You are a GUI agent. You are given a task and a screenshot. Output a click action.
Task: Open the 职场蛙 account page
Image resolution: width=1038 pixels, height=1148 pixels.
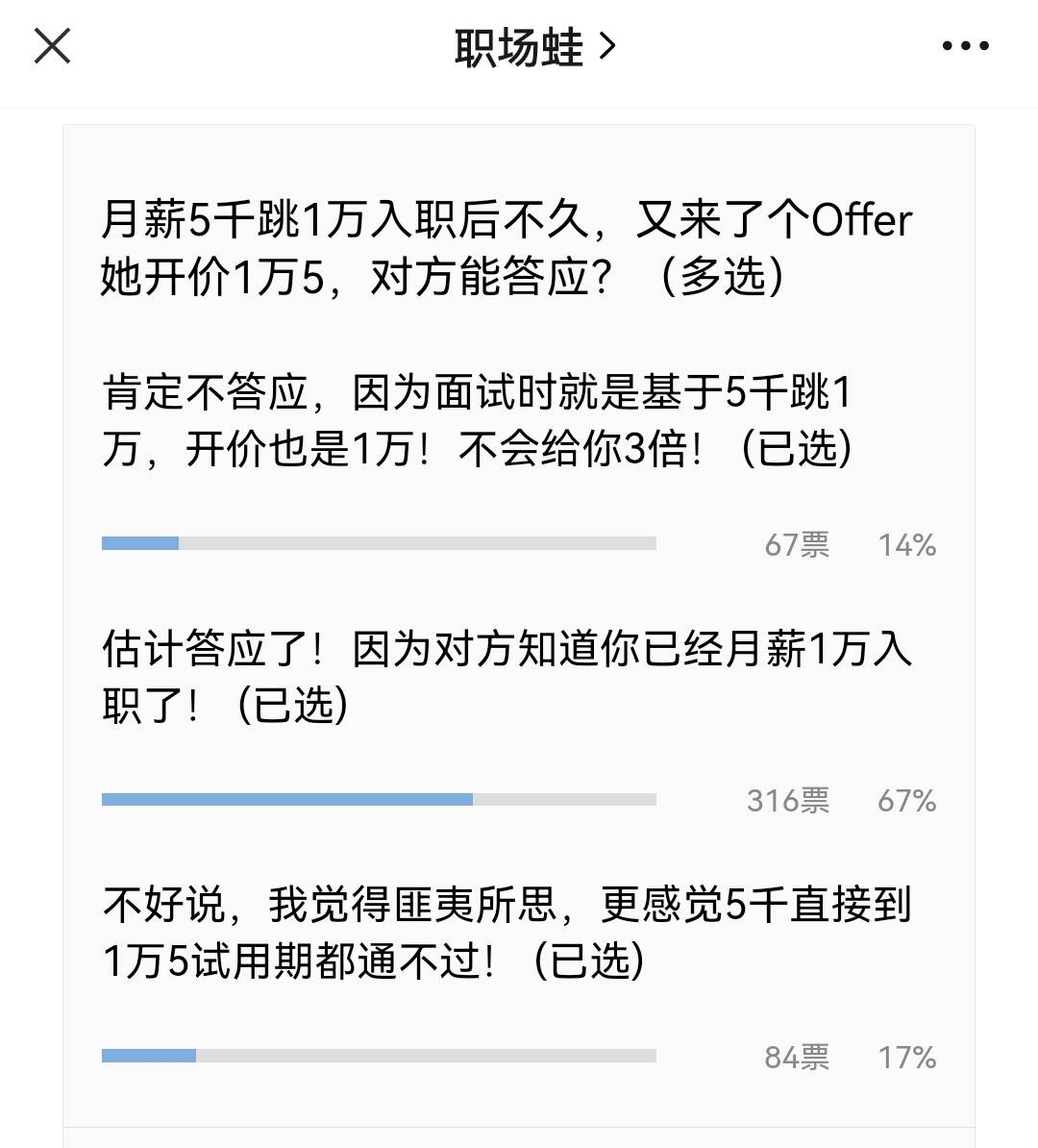click(533, 47)
